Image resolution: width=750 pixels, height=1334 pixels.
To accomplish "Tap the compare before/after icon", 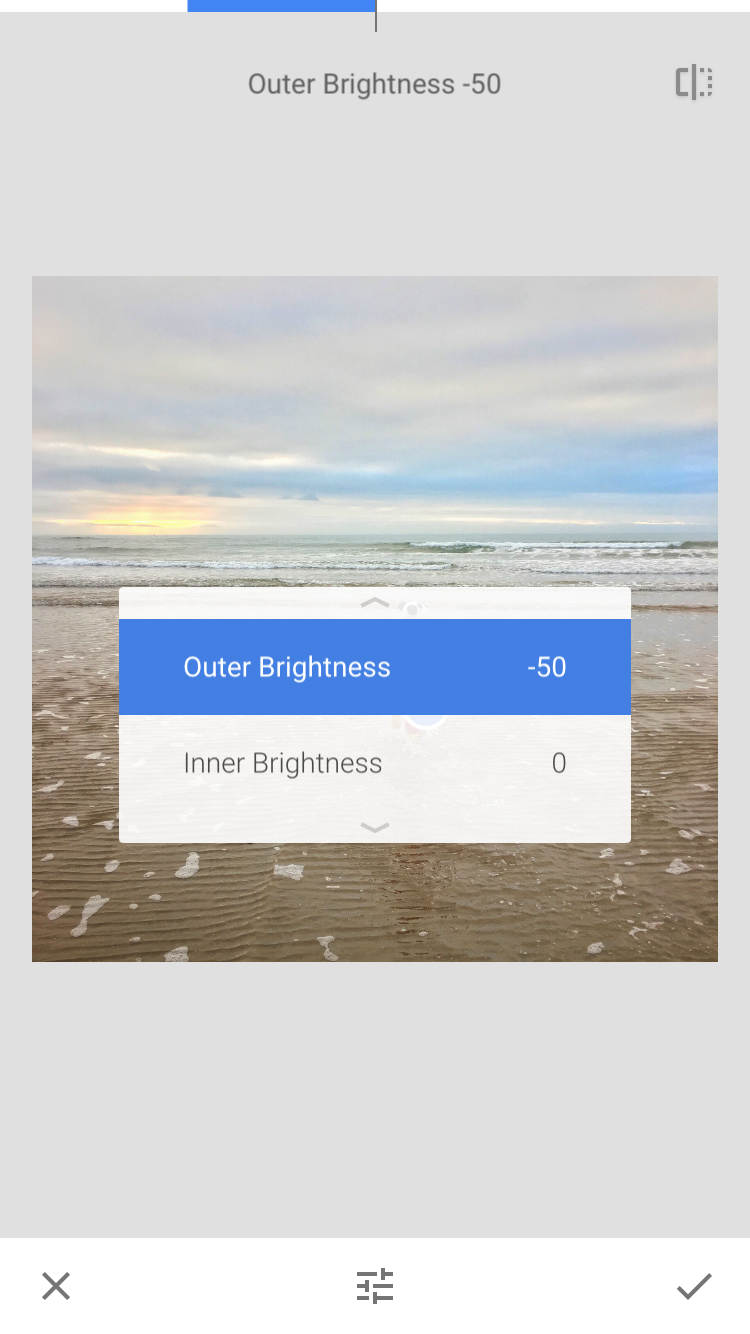I will click(693, 83).
